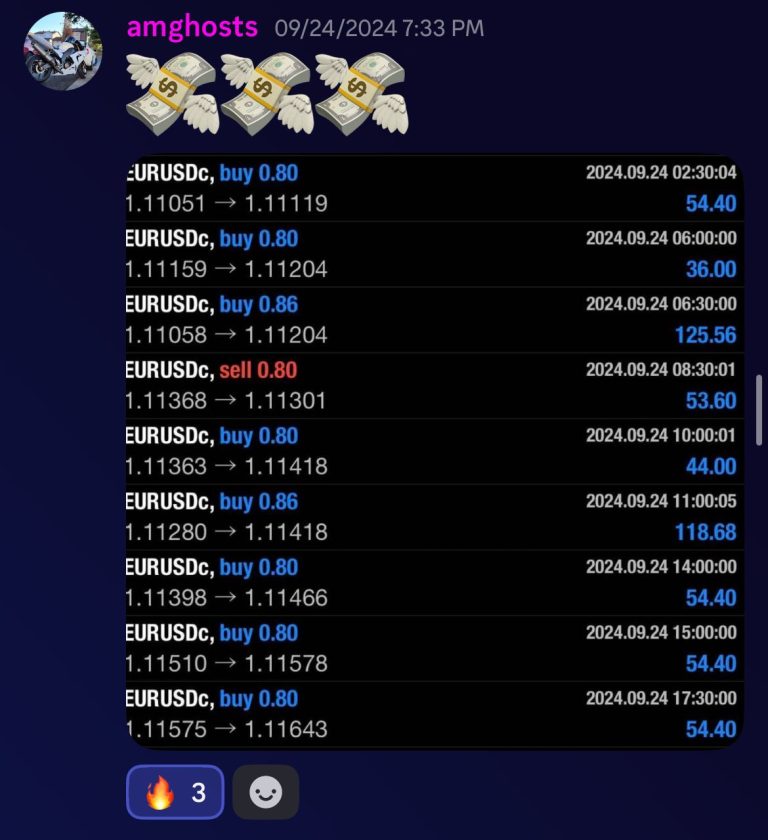The width and height of the screenshot is (768, 840).
Task: Add a new emoji reaction
Action: [266, 792]
